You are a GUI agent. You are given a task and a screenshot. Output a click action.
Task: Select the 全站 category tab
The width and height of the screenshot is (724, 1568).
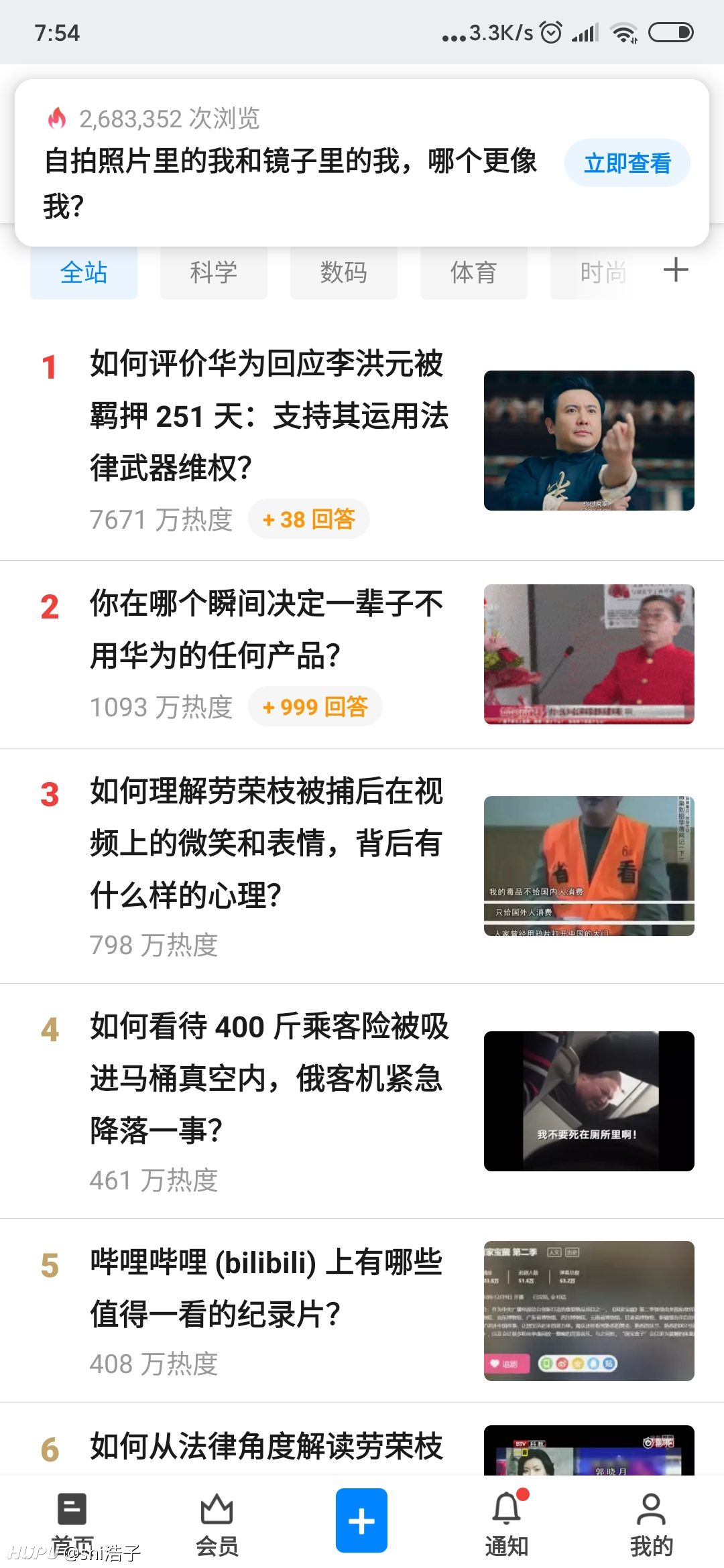coord(84,273)
